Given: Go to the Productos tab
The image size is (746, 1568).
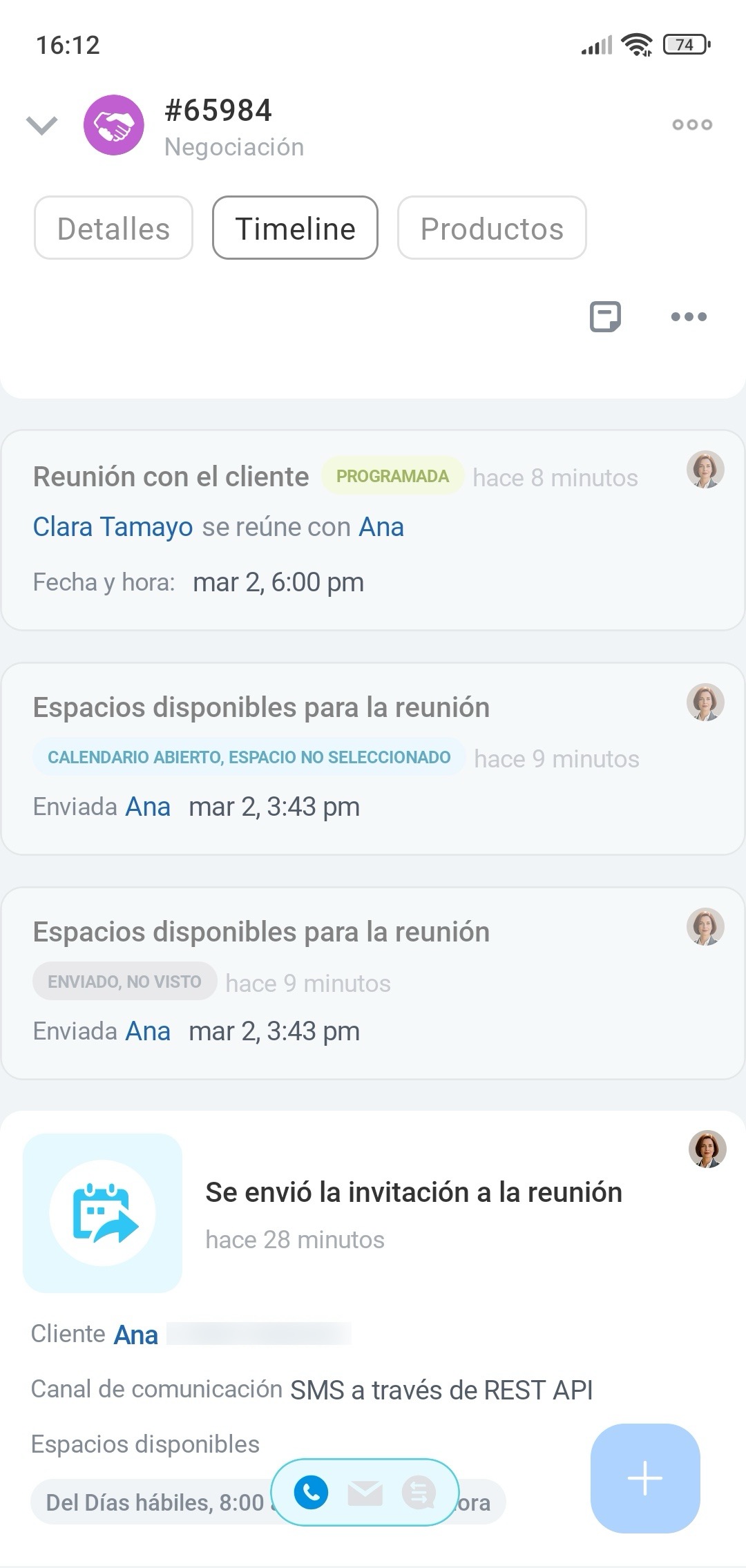Looking at the screenshot, I should click(x=492, y=229).
